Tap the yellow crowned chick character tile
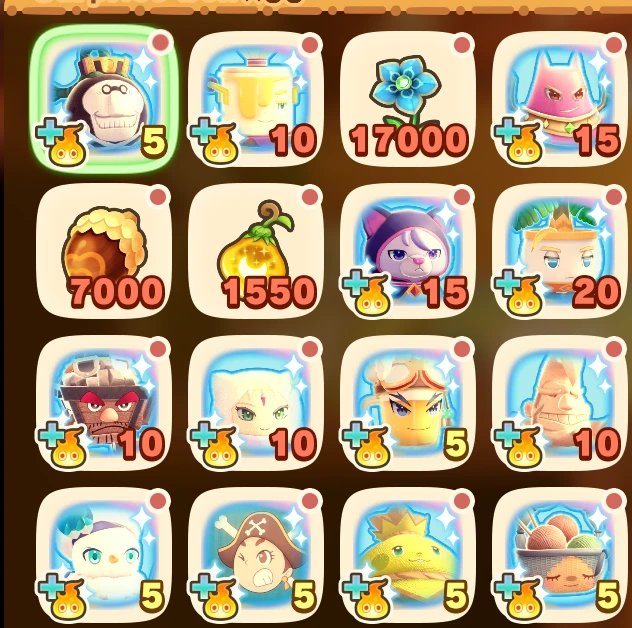632x628 pixels. pyautogui.click(x=407, y=555)
